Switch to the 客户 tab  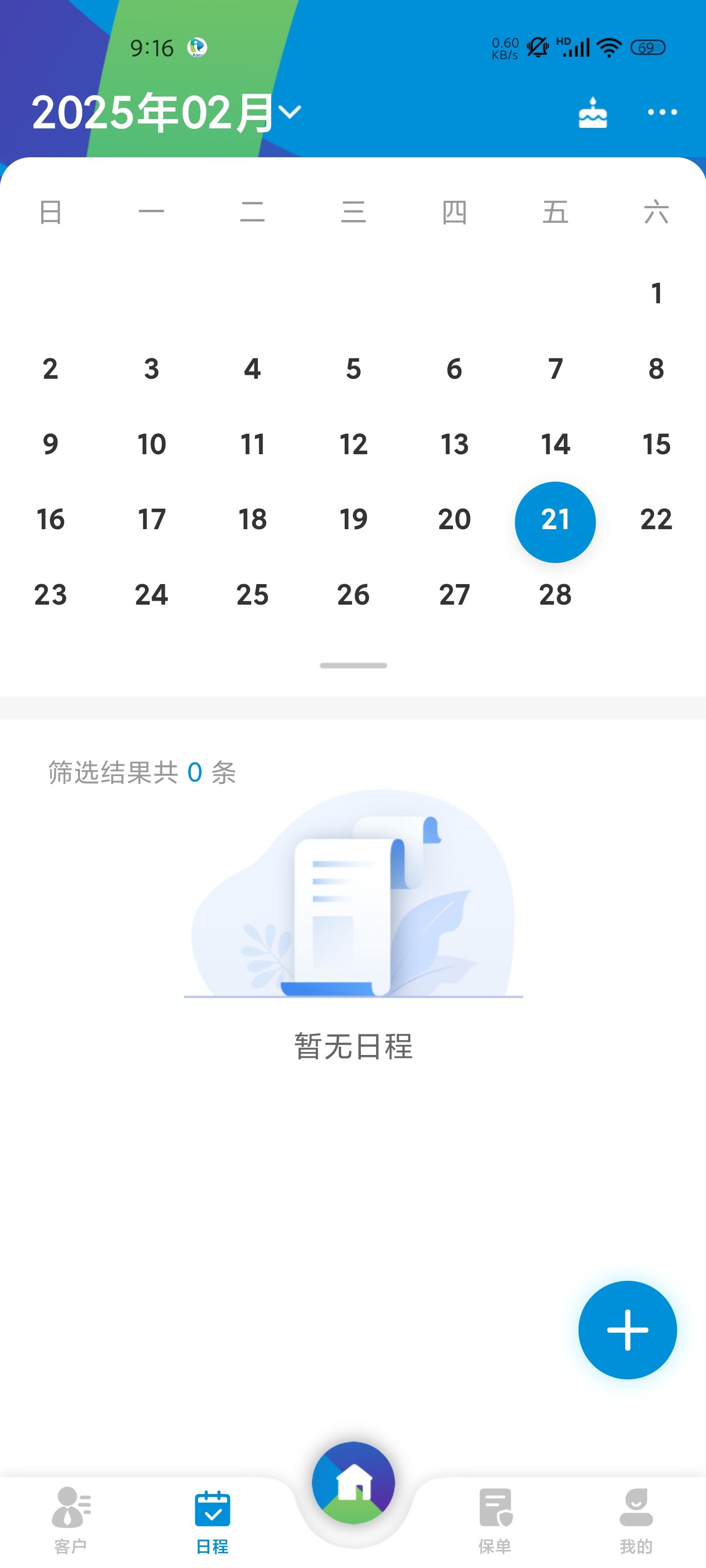[x=71, y=1519]
